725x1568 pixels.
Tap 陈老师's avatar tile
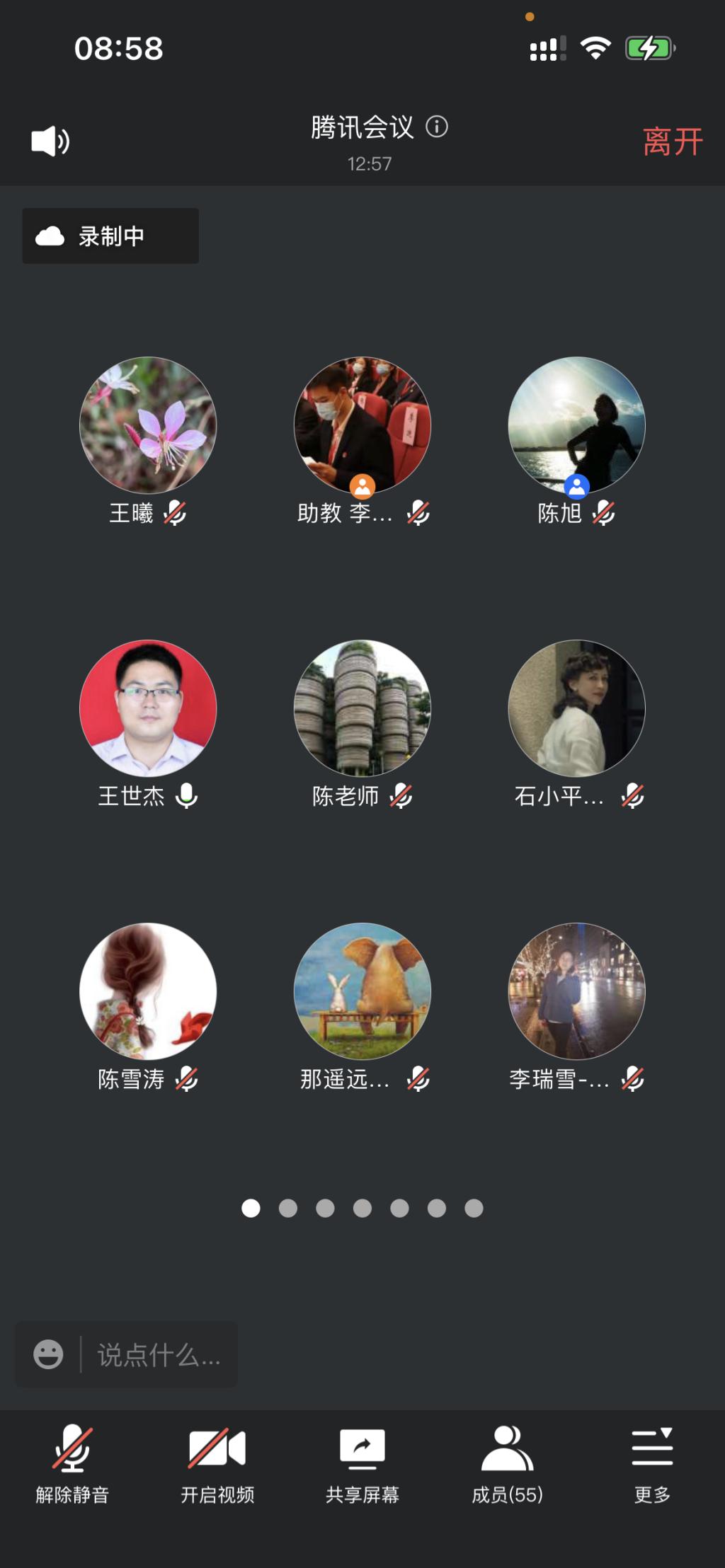(x=362, y=708)
